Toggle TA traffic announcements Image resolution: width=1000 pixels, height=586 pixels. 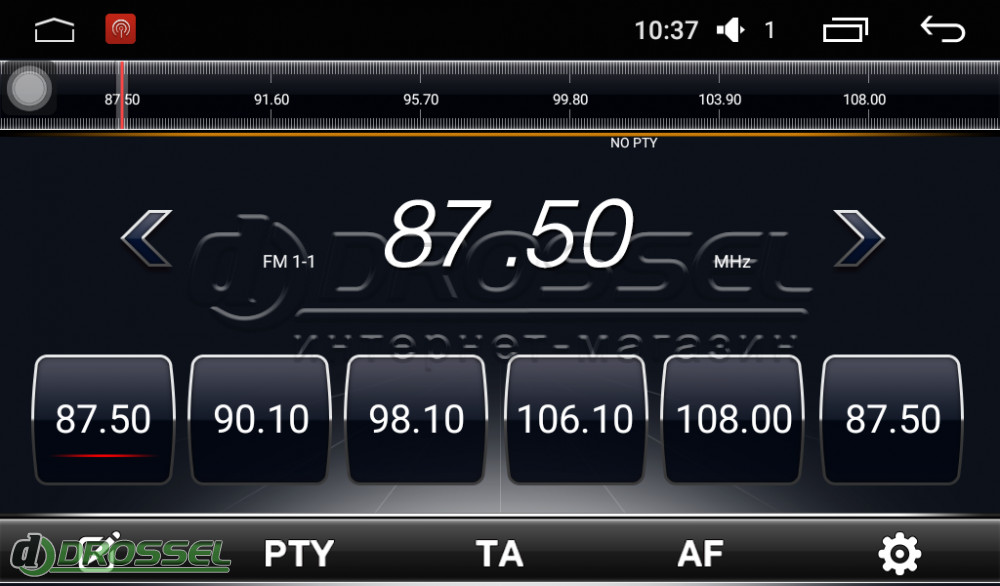500,553
